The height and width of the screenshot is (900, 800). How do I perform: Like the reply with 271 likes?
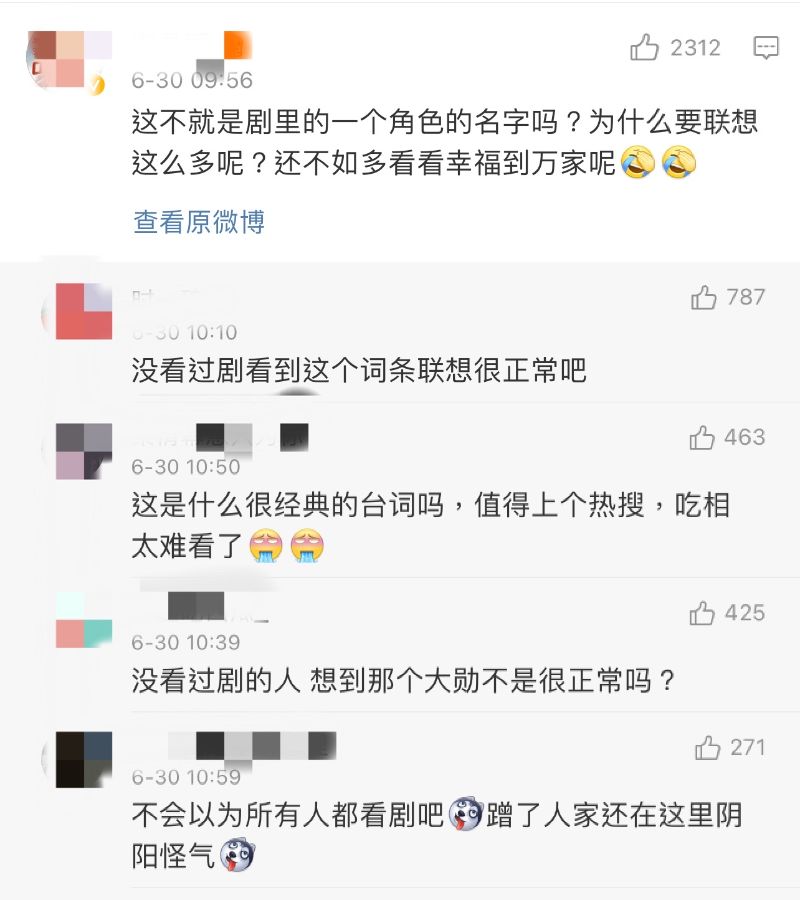[x=708, y=747]
